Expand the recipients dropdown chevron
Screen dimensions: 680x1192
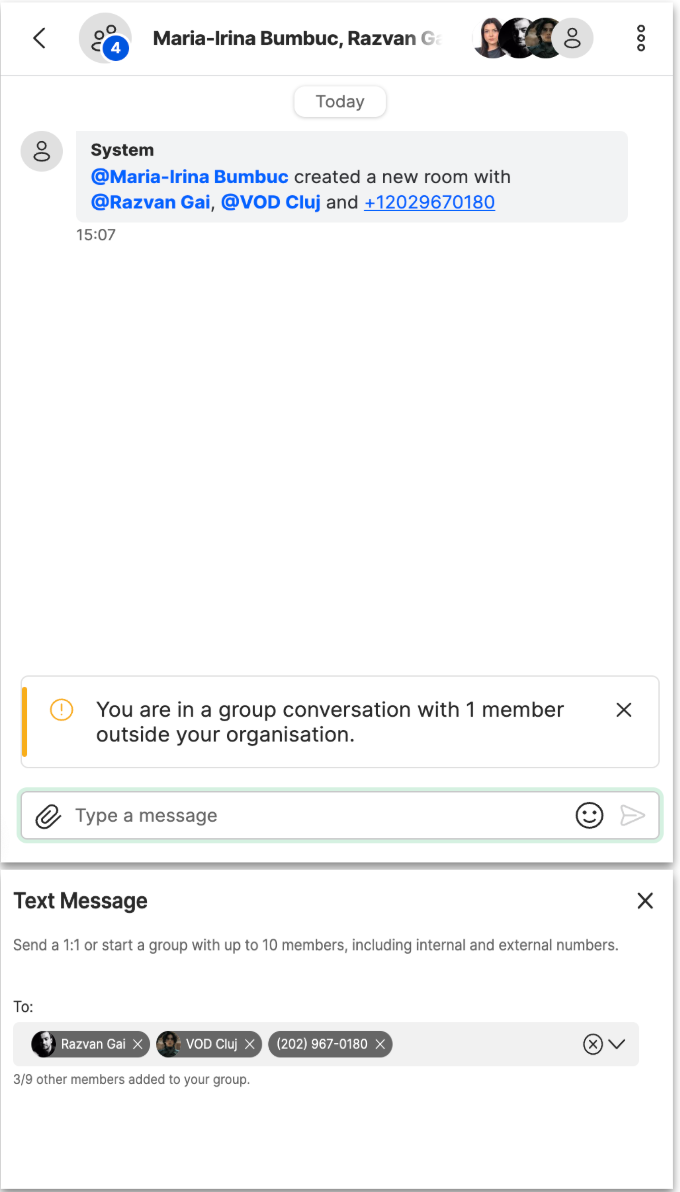pos(617,1044)
